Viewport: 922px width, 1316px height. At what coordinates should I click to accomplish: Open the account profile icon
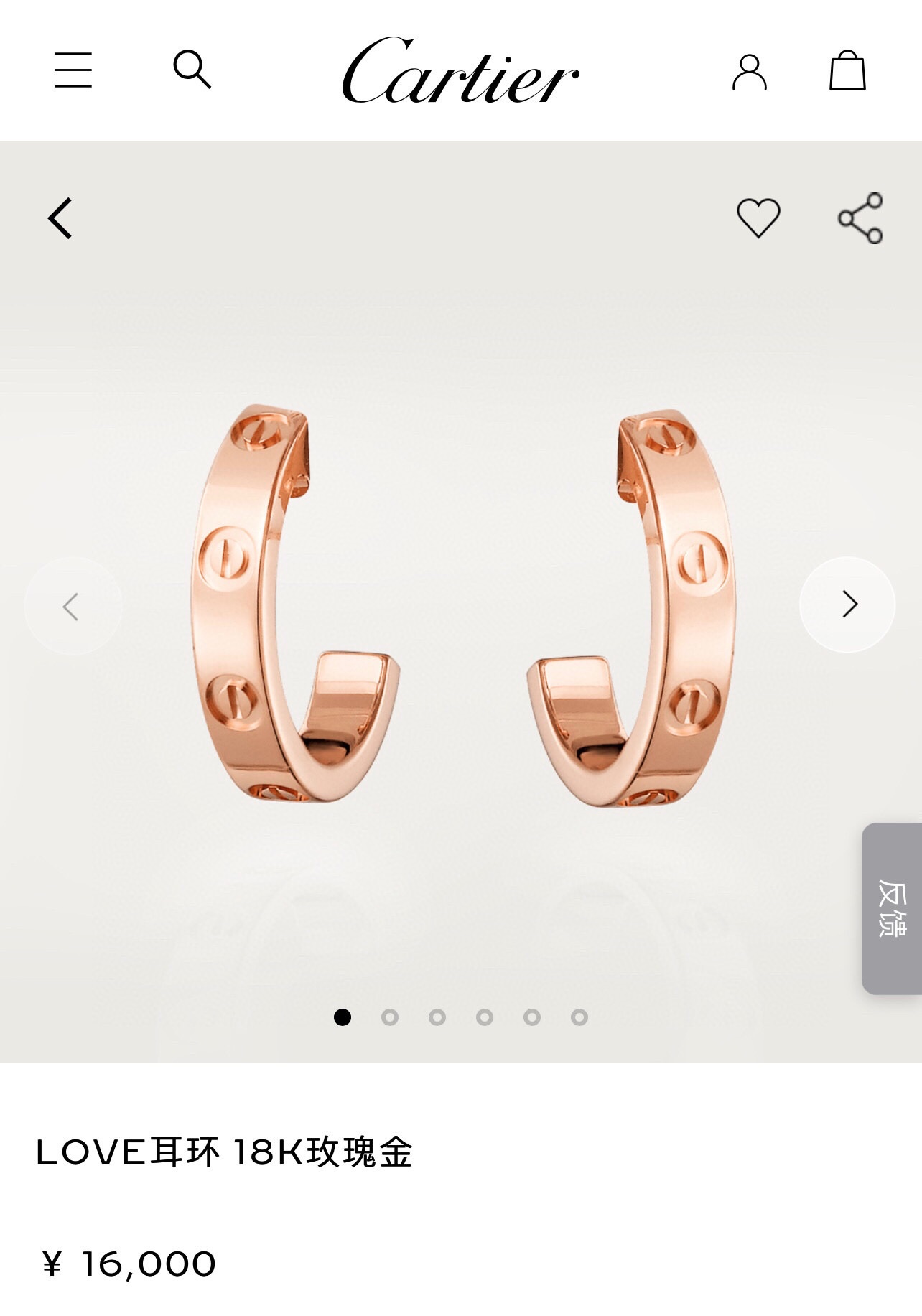[749, 72]
